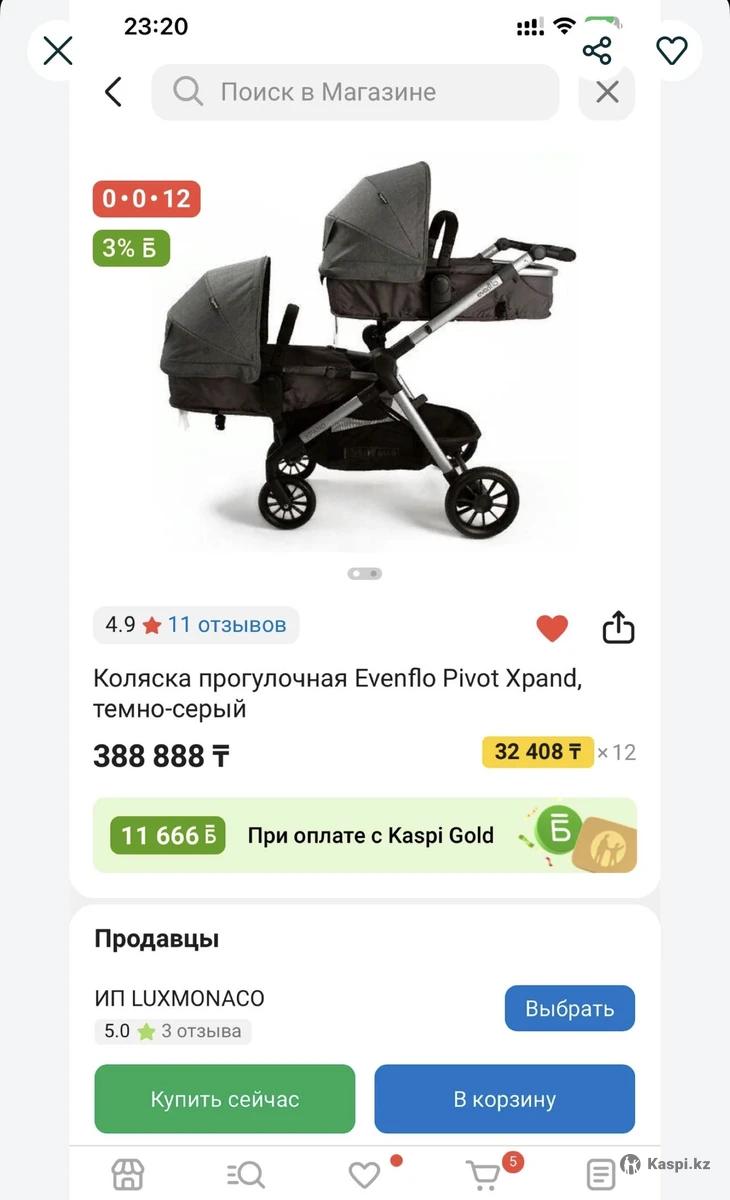This screenshot has width=730, height=1200.
Task: Add the stroller with В корзину
Action: 504,1099
